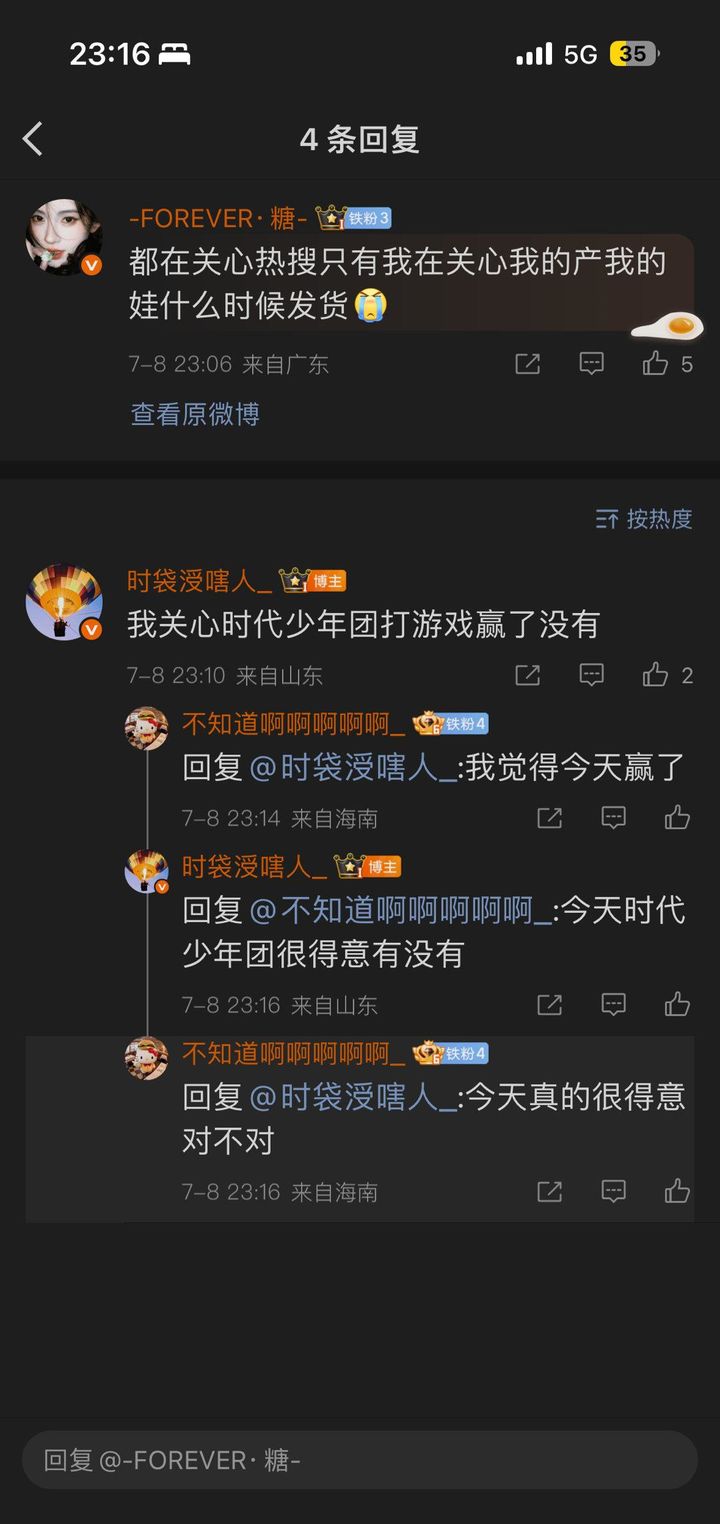Open 查看原微博 link
The image size is (720, 1524).
click(x=195, y=414)
